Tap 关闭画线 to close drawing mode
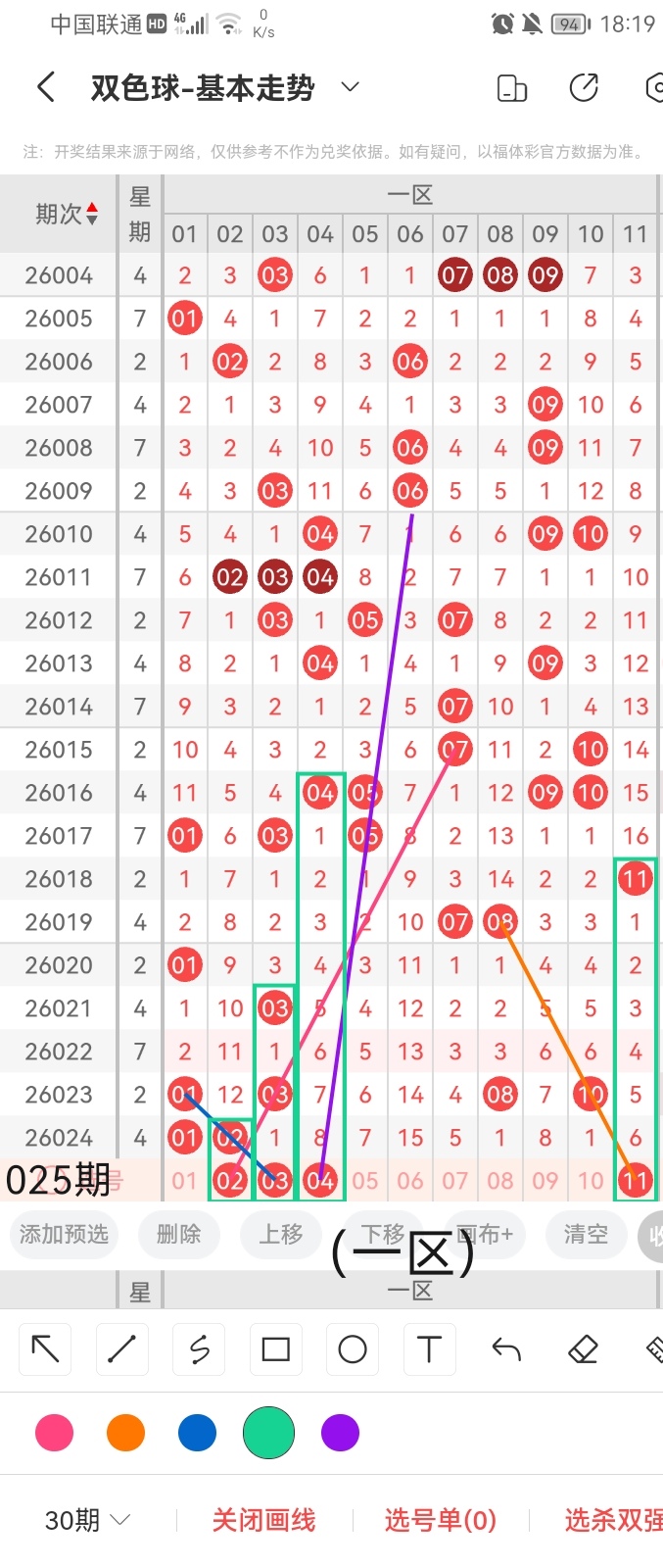663x1568 pixels. click(263, 1520)
